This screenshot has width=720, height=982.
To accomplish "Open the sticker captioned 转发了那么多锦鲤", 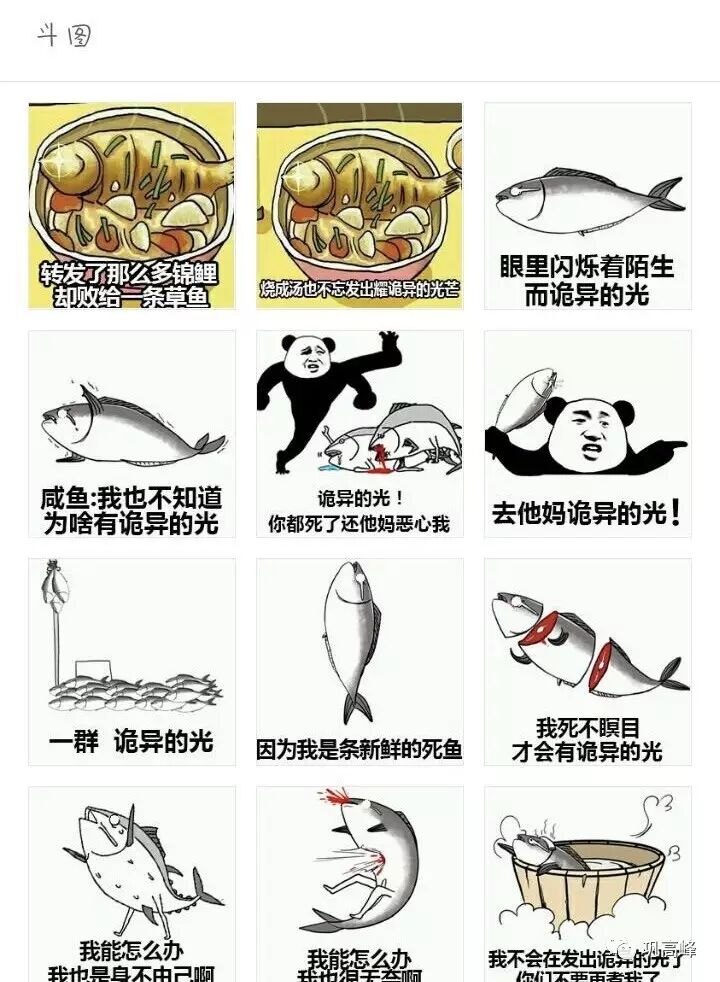I will [131, 206].
